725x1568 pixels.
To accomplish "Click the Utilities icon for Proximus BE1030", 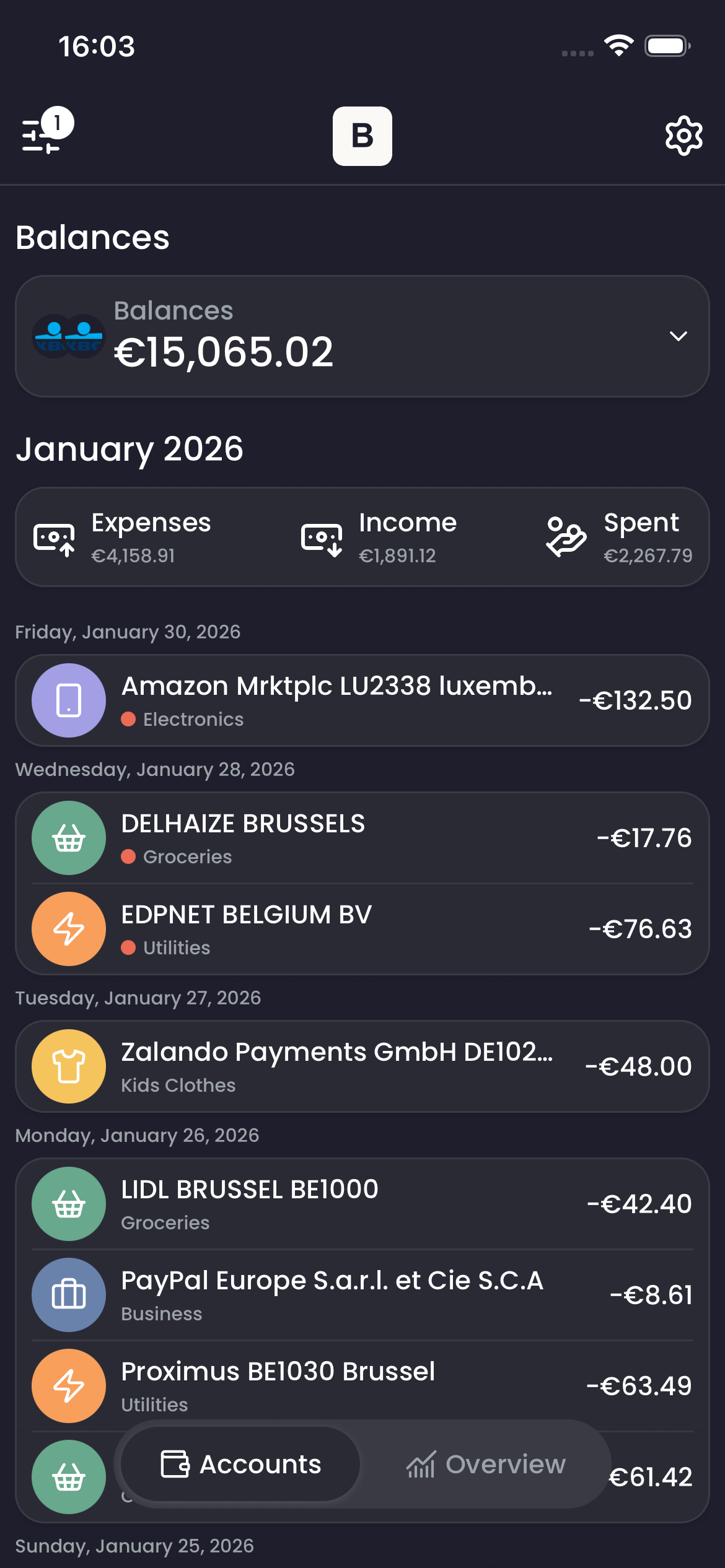I will point(68,1386).
